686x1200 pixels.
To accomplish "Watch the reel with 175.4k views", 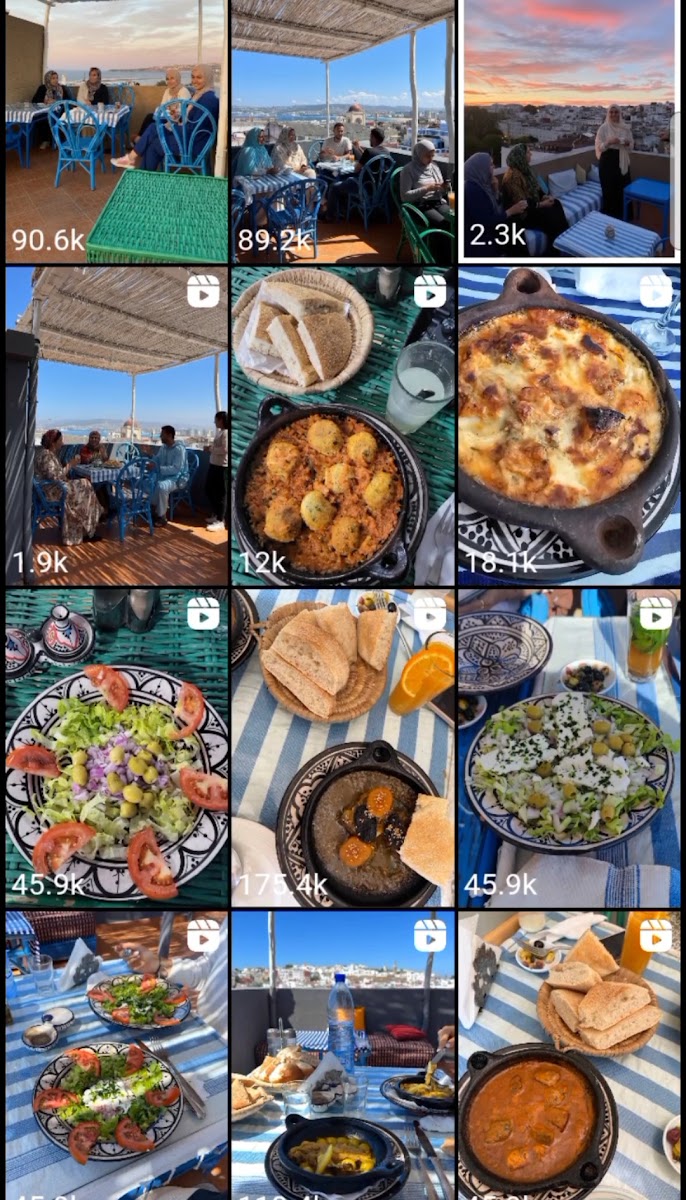I will click(x=343, y=747).
